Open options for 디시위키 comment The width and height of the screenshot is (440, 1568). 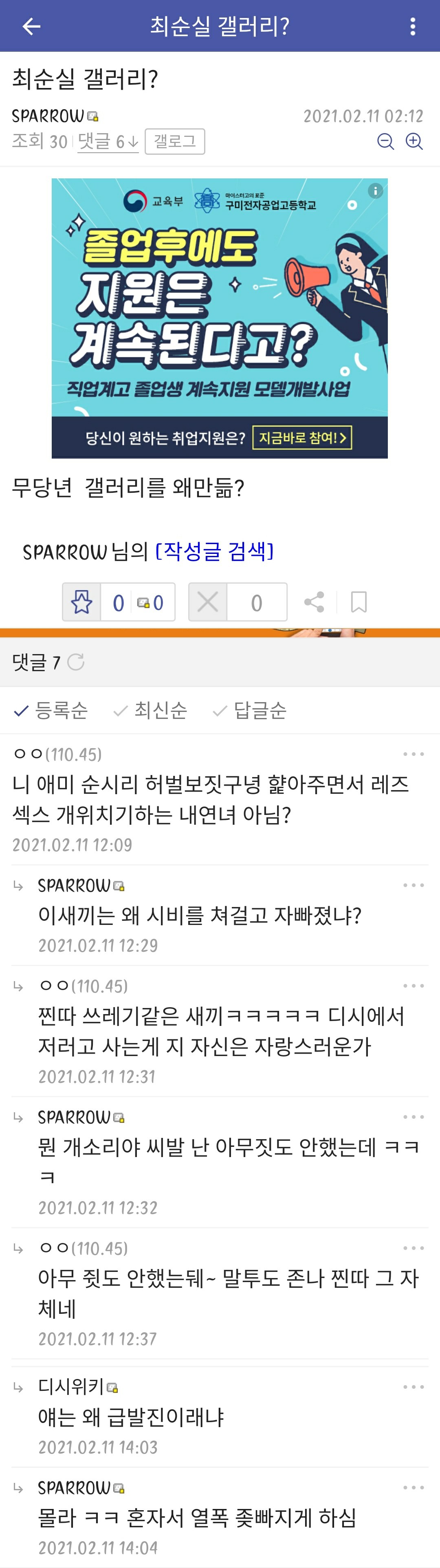pos(413,1387)
